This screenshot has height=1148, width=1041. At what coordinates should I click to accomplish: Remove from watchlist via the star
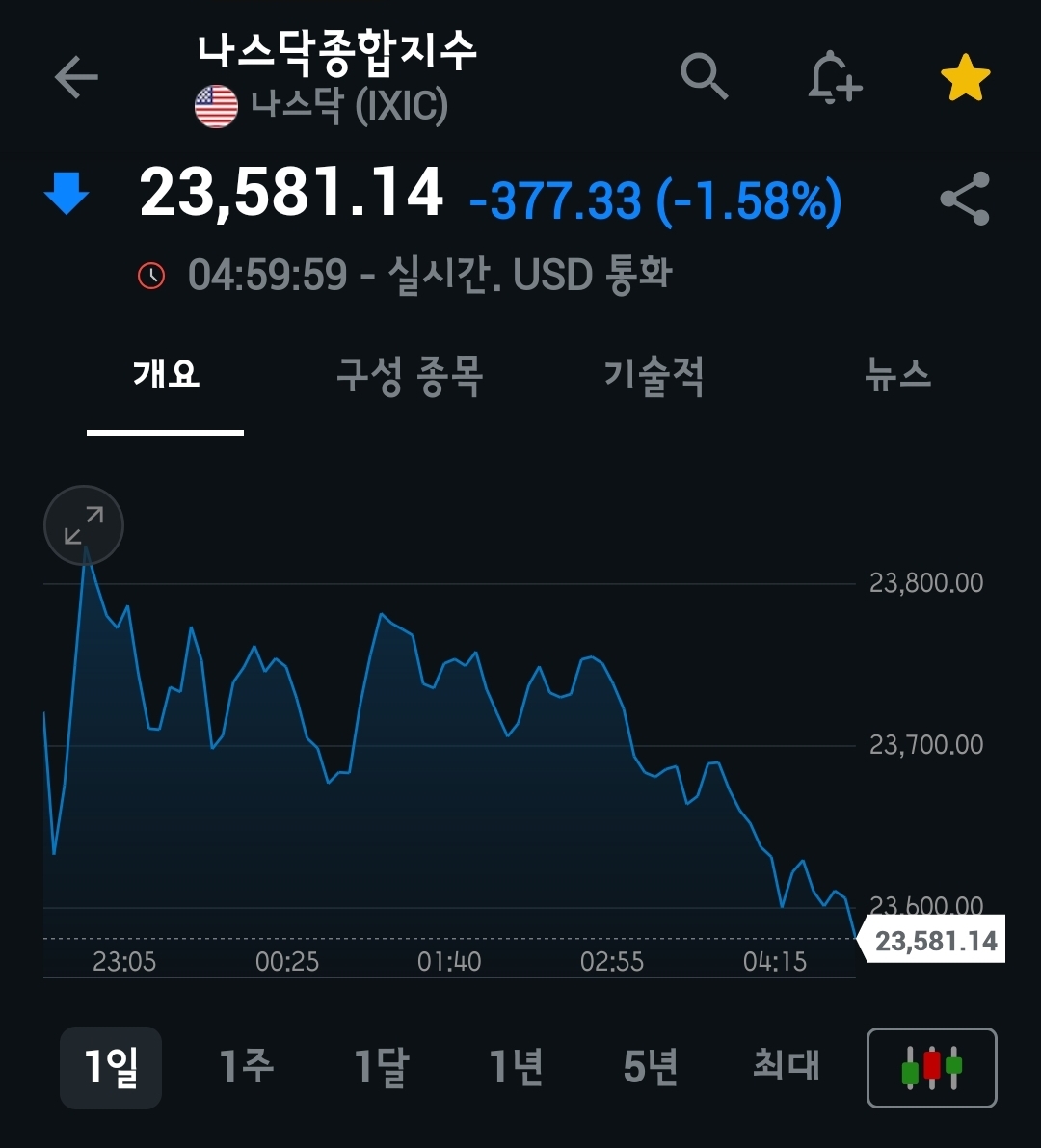pos(965,79)
